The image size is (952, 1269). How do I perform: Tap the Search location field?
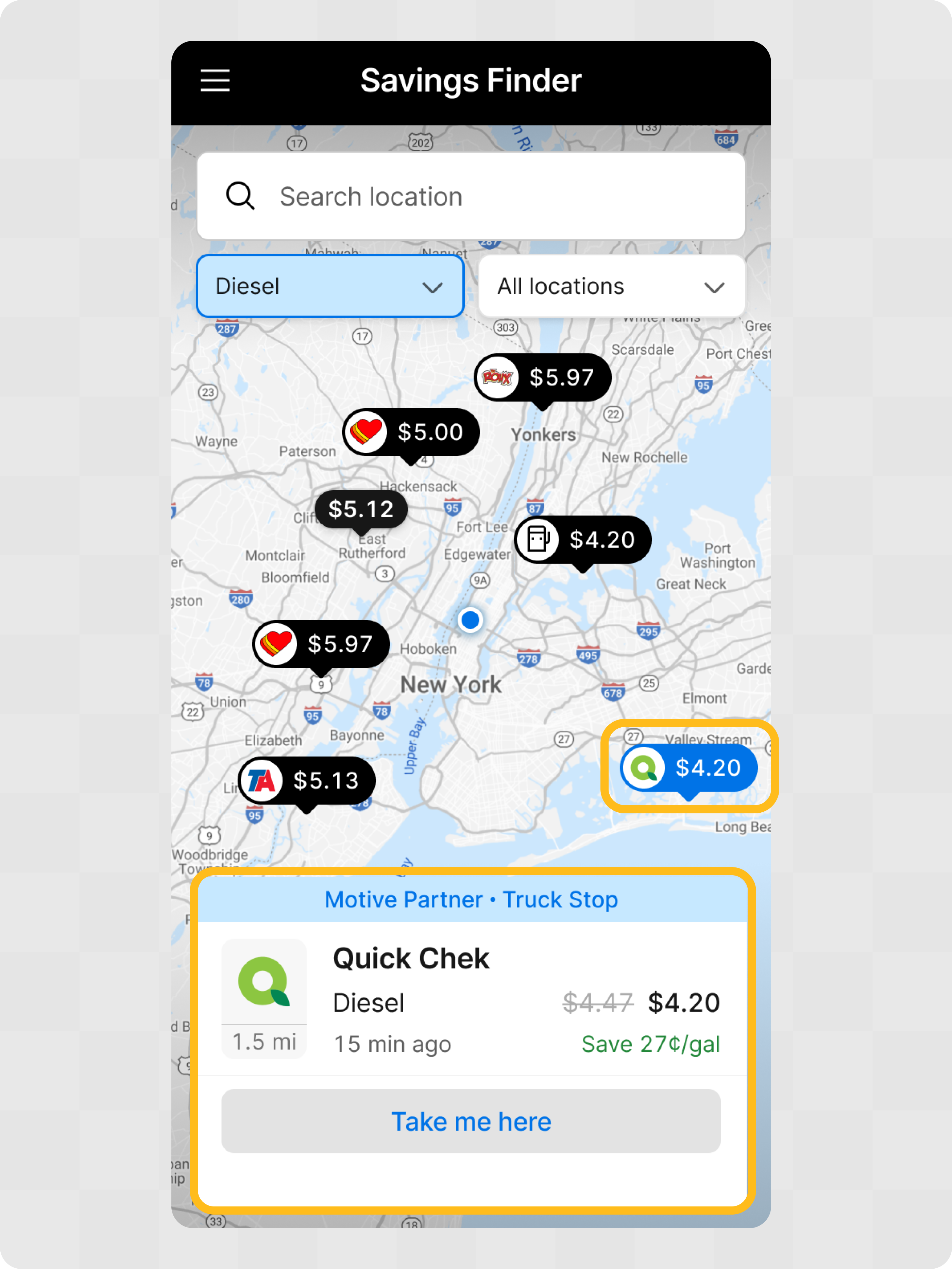point(470,196)
